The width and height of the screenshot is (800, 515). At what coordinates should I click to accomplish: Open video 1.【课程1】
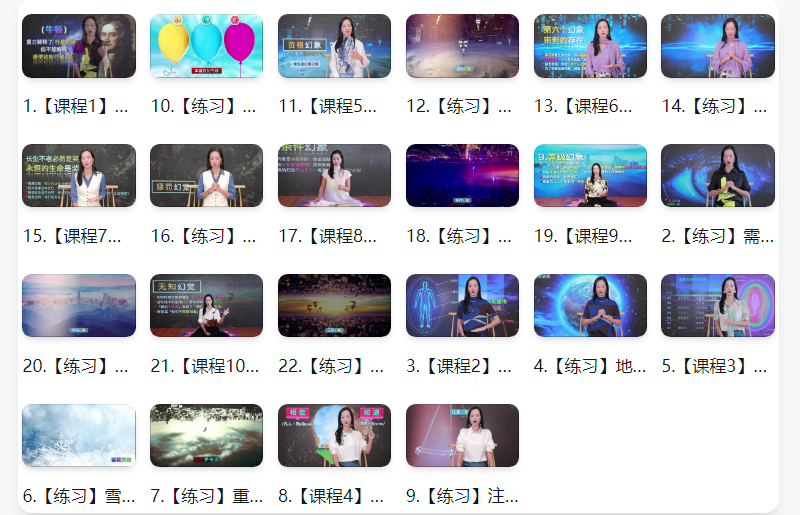[79, 46]
